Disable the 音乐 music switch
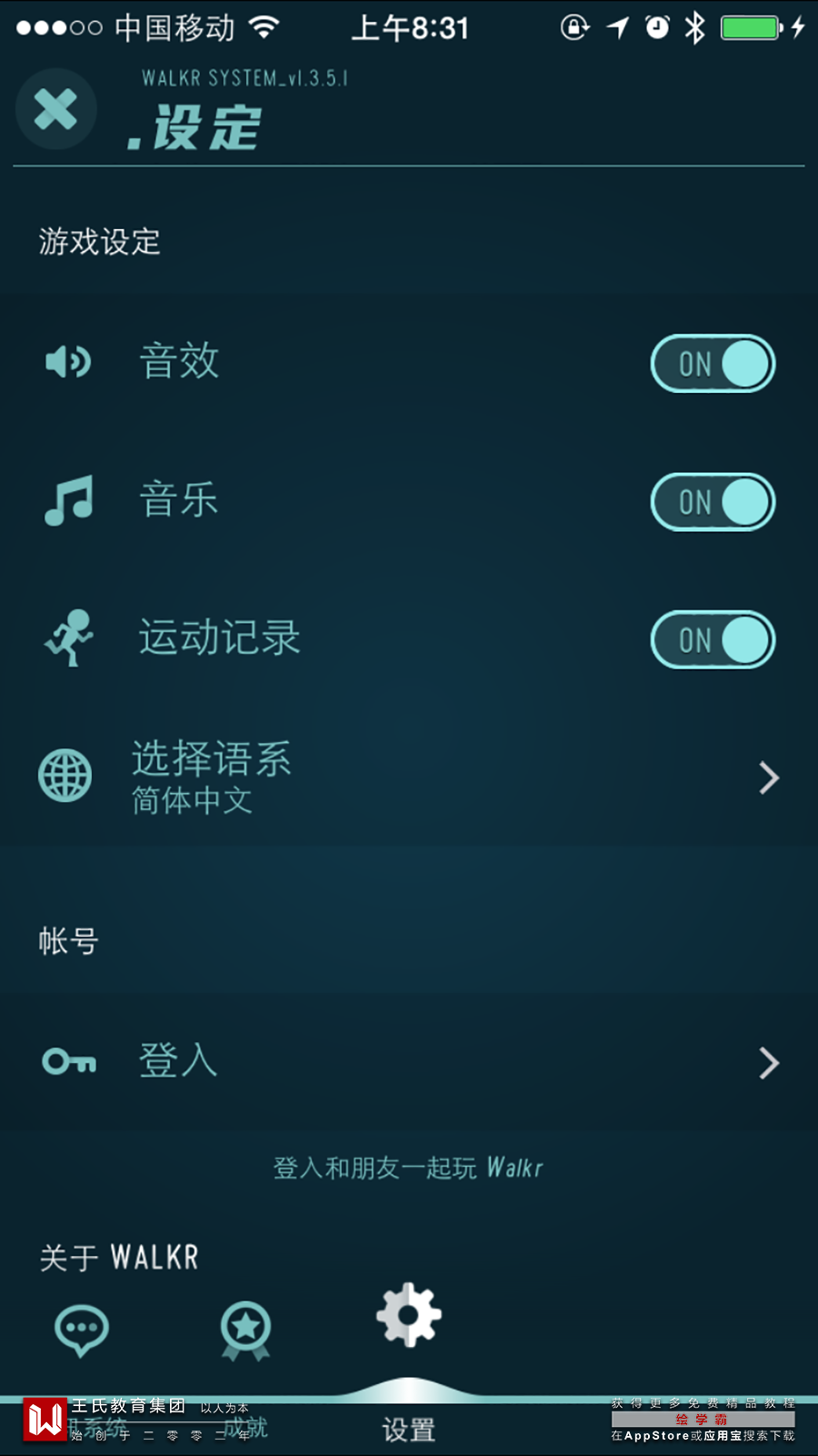 [x=713, y=502]
